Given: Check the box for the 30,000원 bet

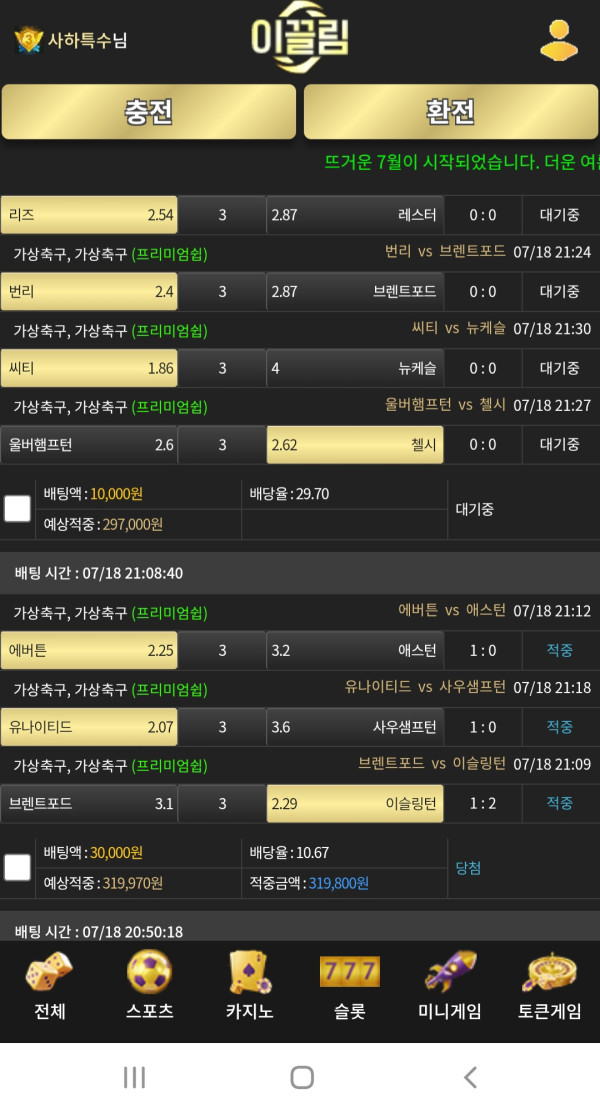Looking at the screenshot, I should [x=18, y=867].
